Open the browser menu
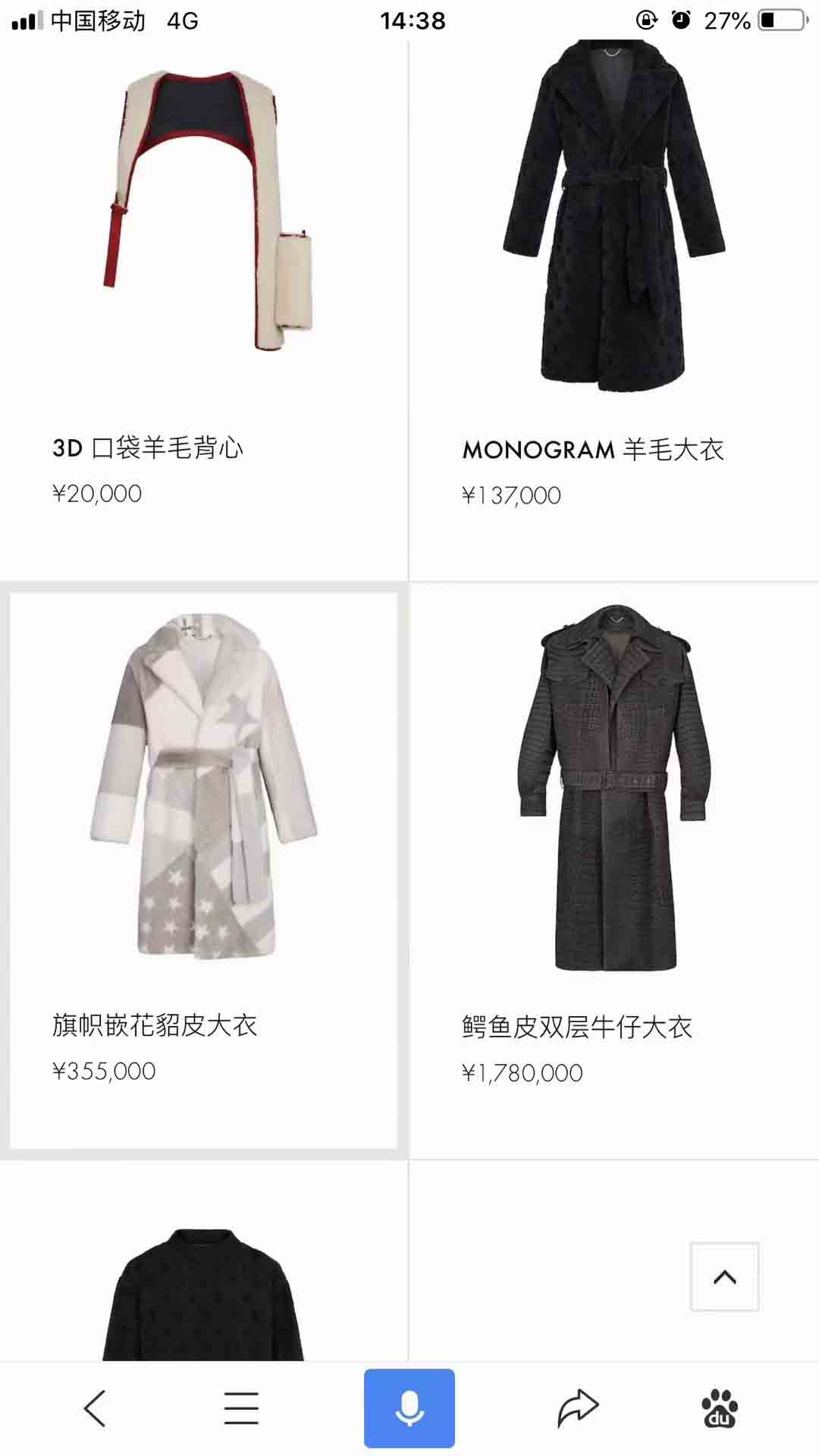 [x=241, y=1409]
